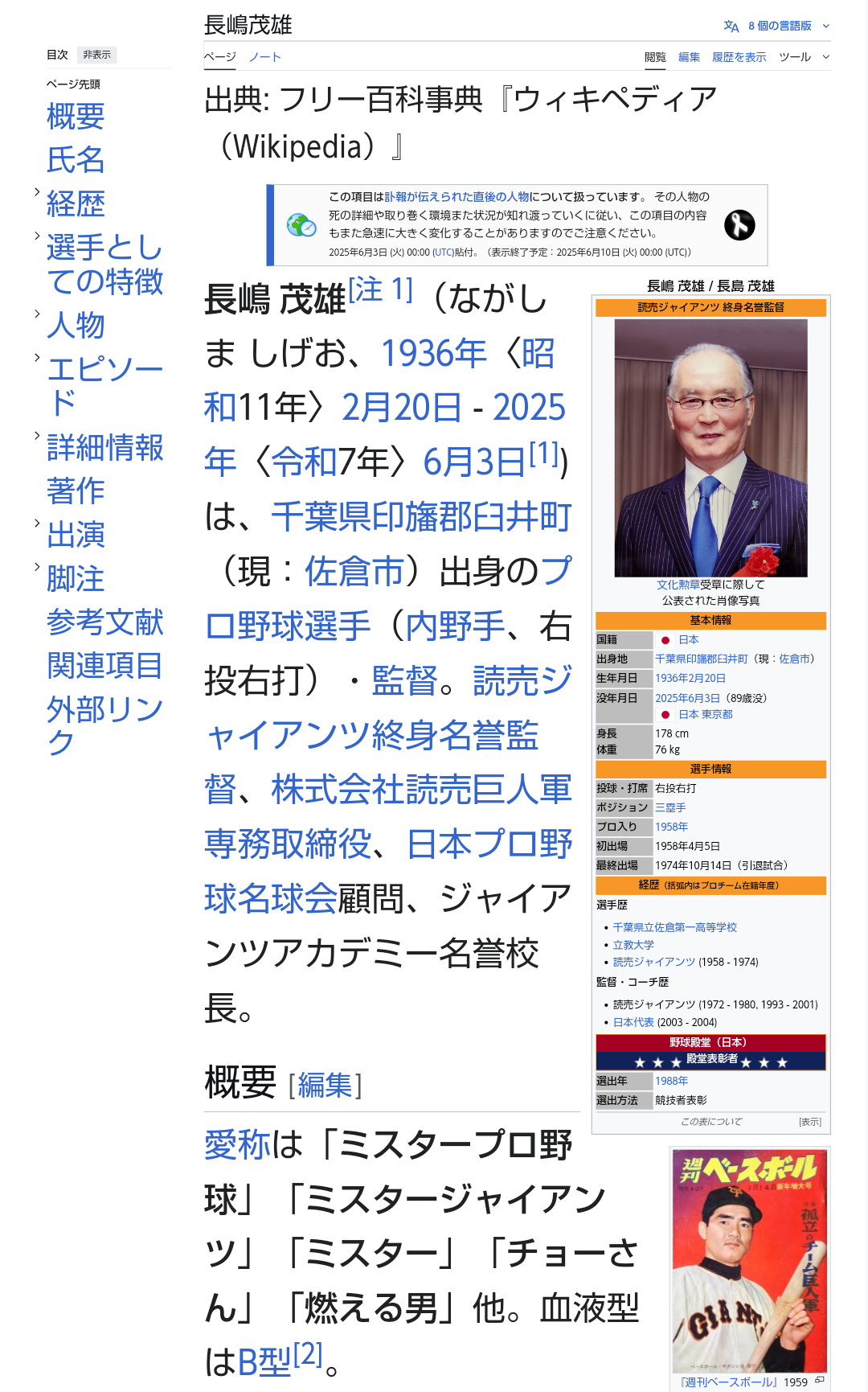Open the 訃報が伝えられた直後の人物 link

(457, 196)
